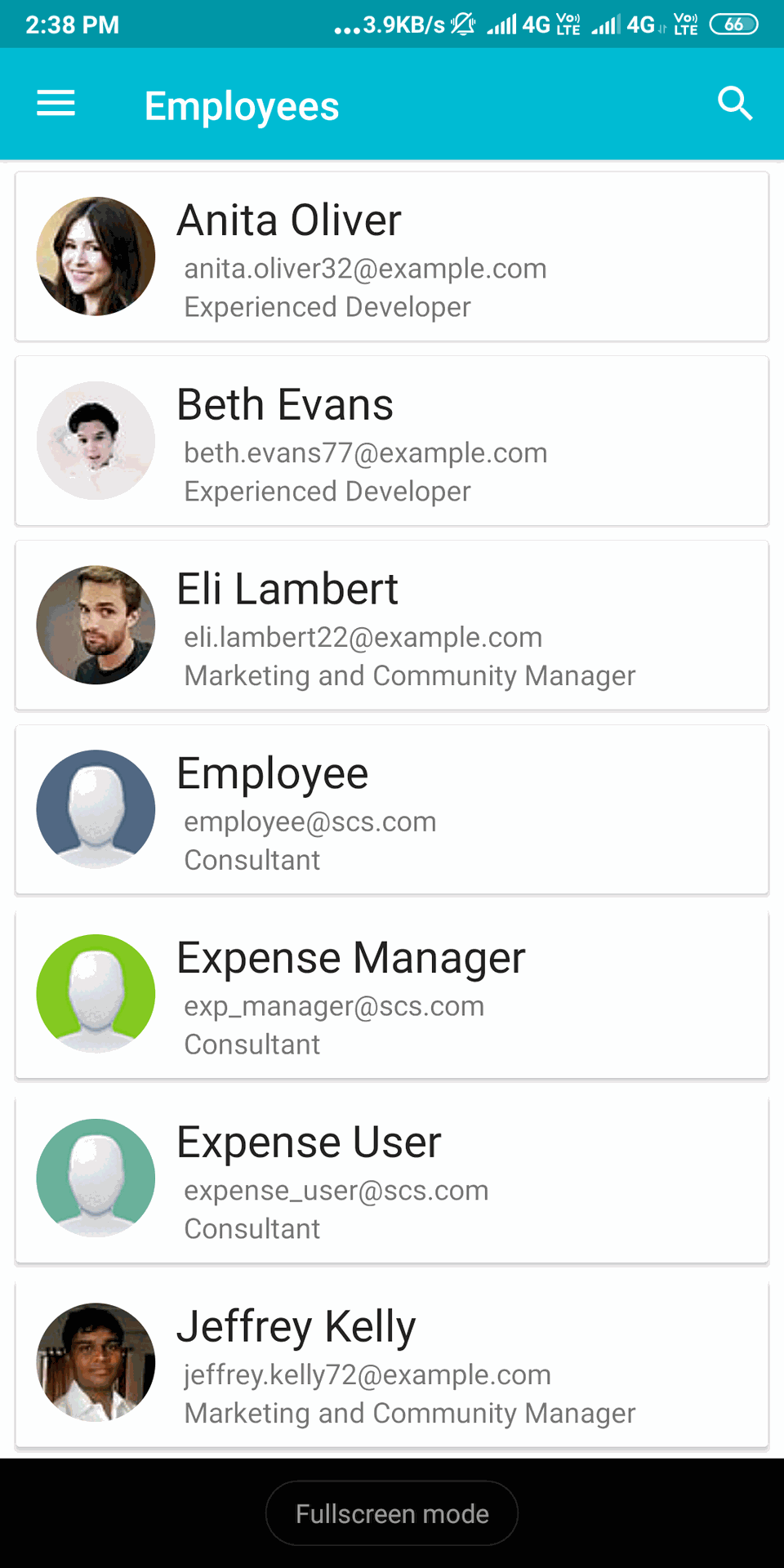Open the navigation drawer menu
This screenshot has width=784, height=1568.
pos(56,104)
